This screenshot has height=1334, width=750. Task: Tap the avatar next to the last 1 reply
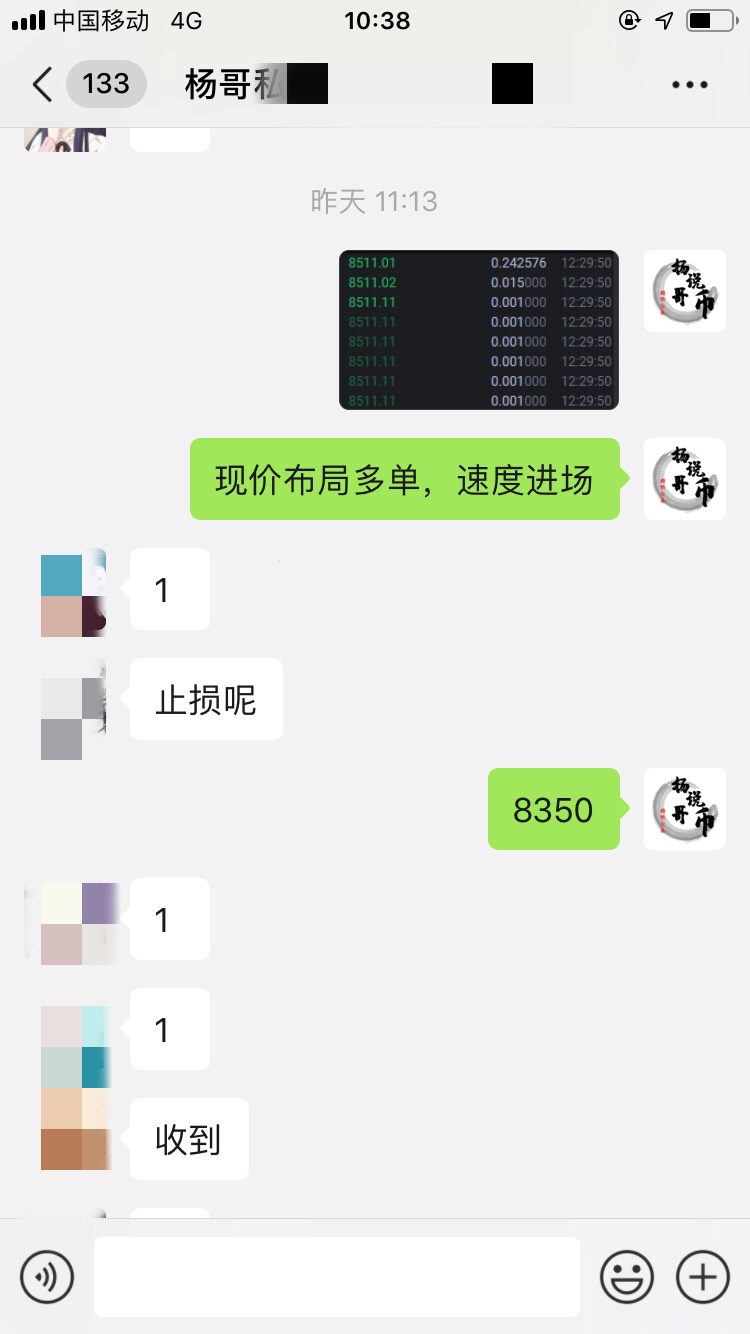[x=75, y=1029]
